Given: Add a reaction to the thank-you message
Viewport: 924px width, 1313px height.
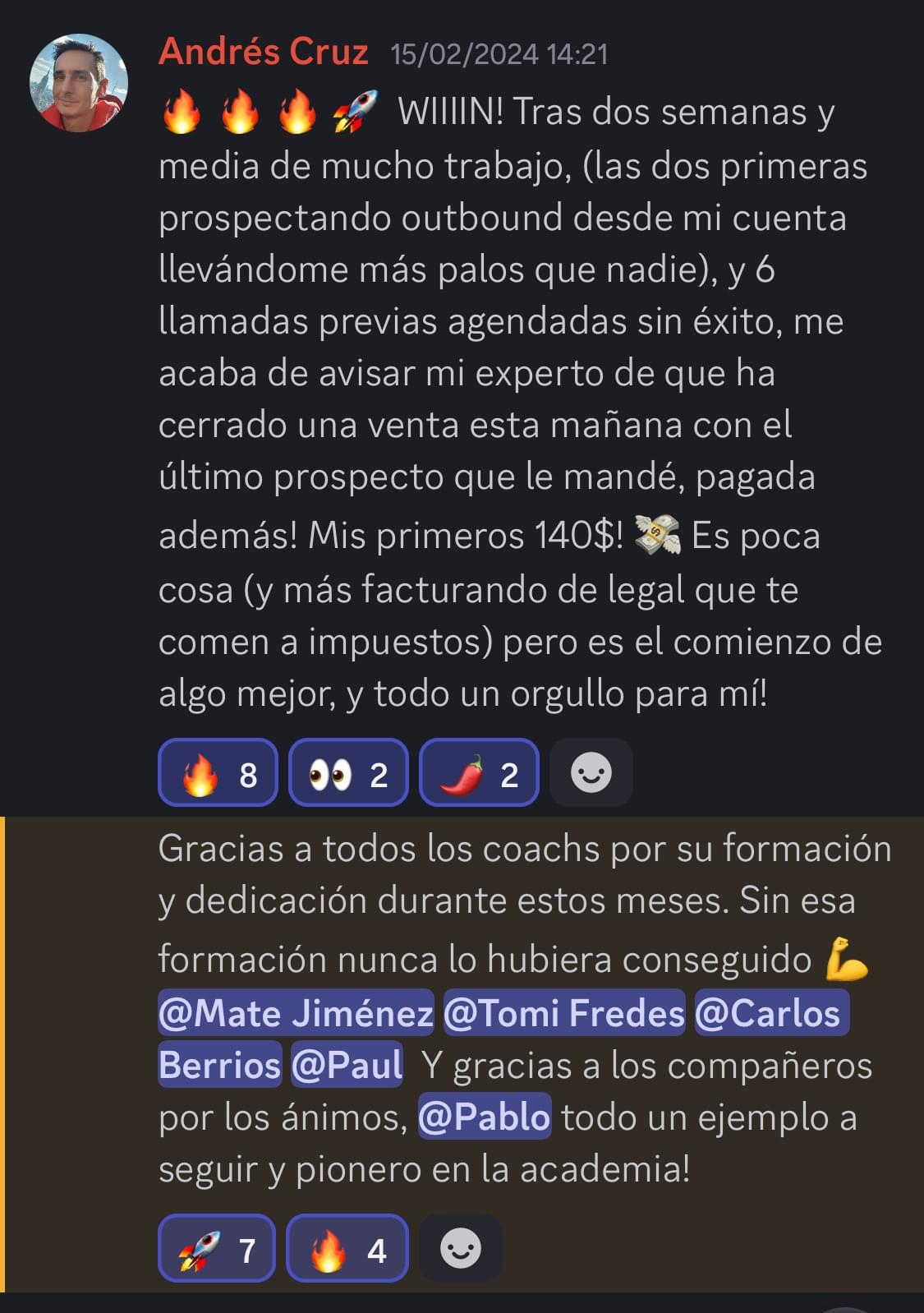Looking at the screenshot, I should (x=460, y=1249).
